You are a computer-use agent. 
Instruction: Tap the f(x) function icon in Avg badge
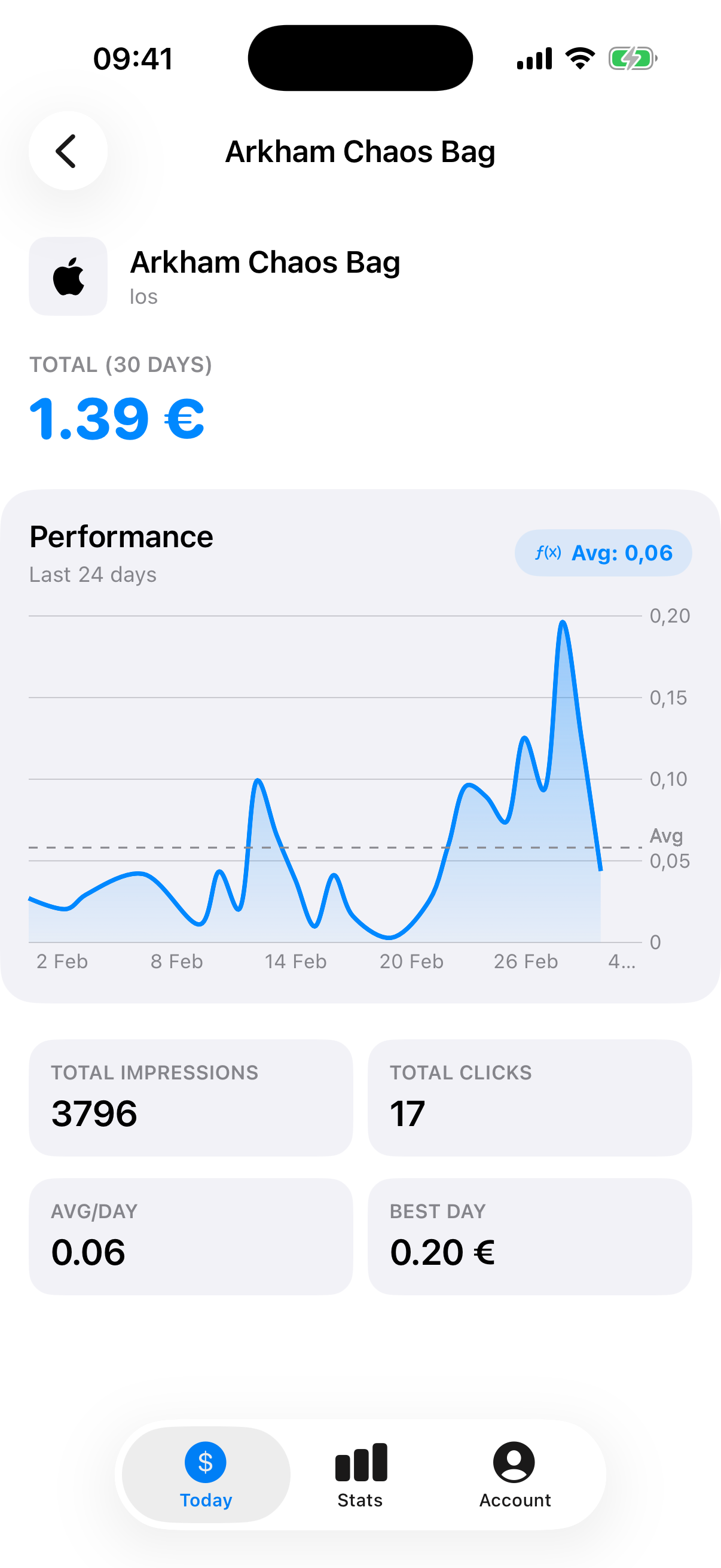[x=548, y=553]
